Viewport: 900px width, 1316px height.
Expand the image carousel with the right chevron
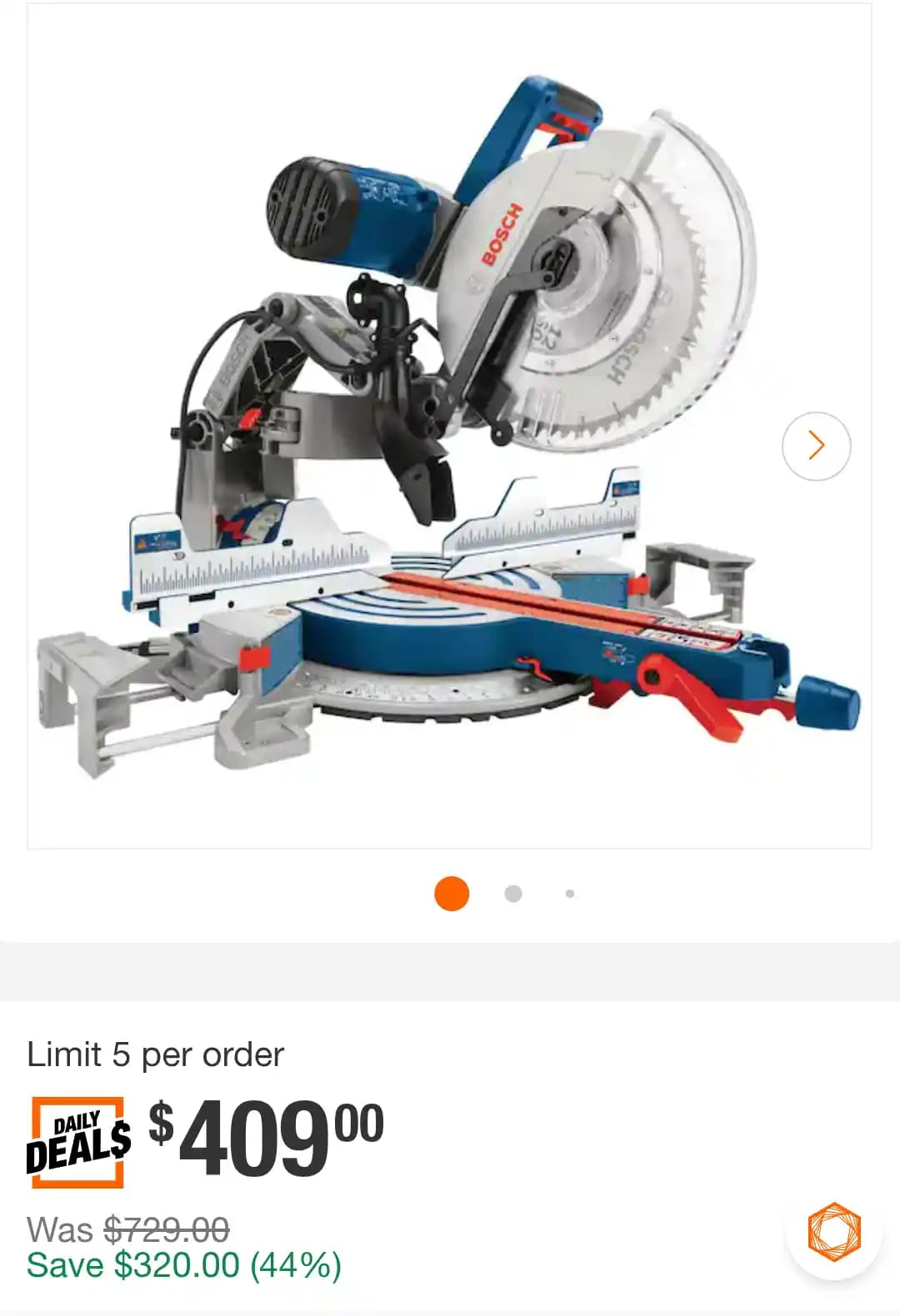point(816,446)
